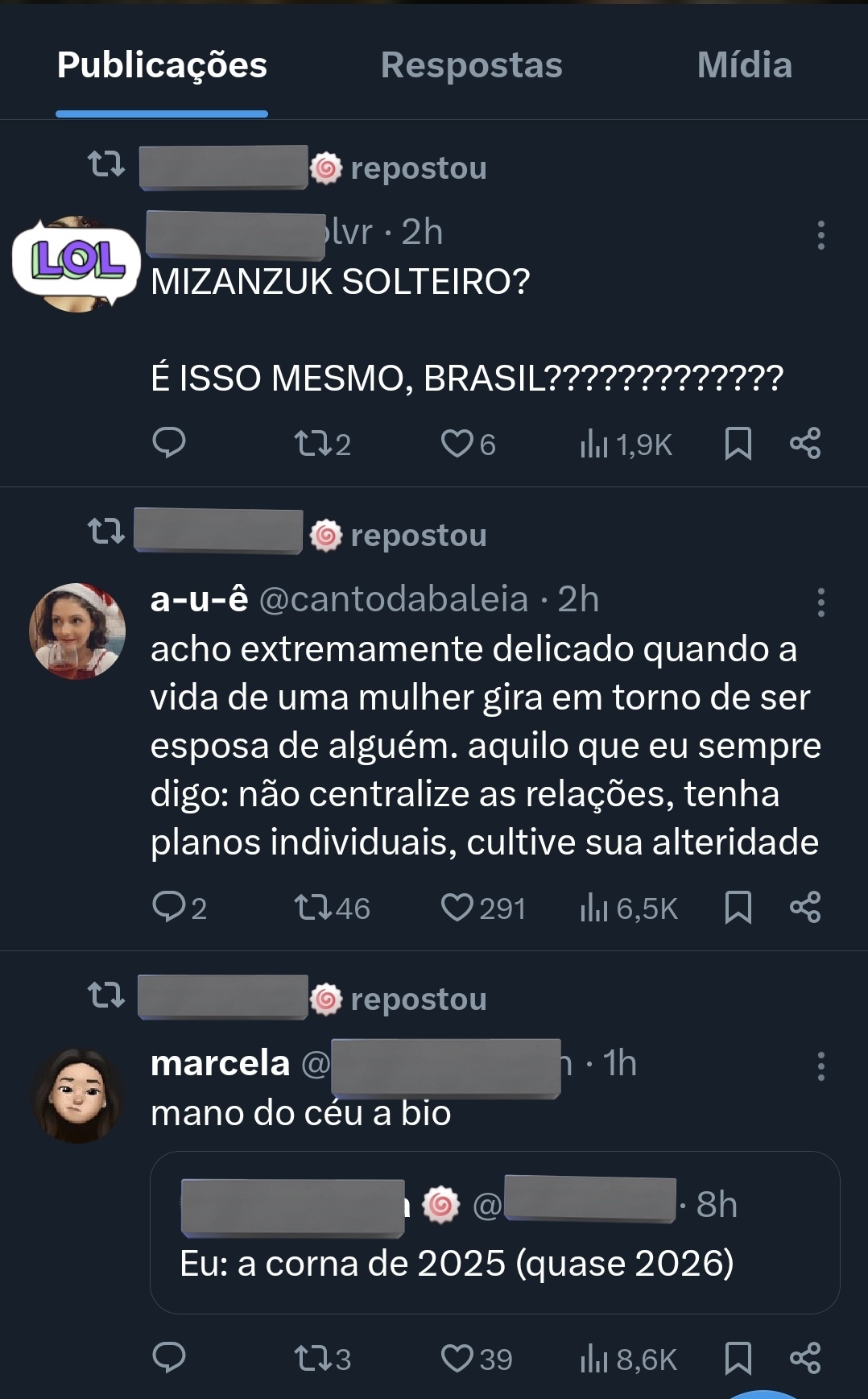The width and height of the screenshot is (868, 1399).
Task: Switch to the Mídia tab
Action: (744, 65)
